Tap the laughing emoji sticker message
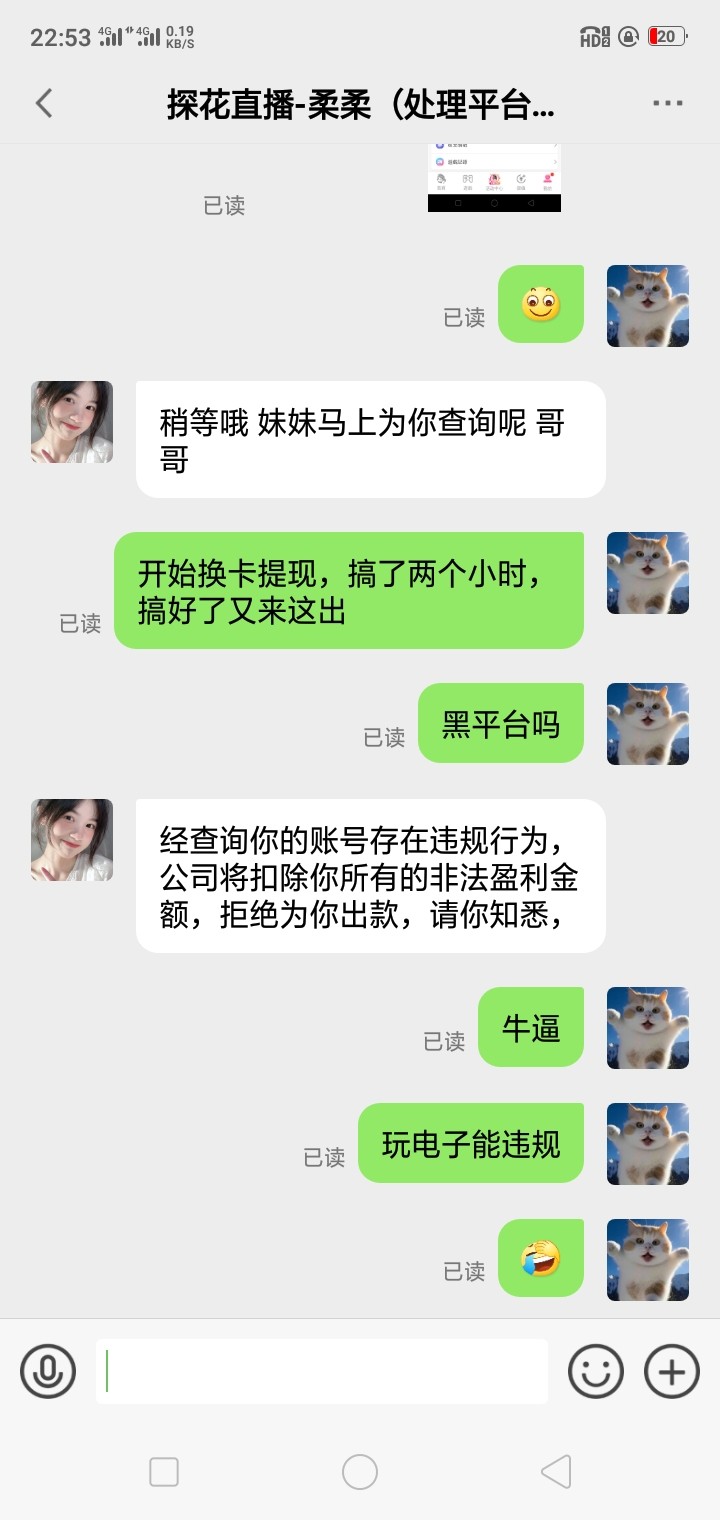Viewport: 720px width, 1520px height. (540, 1259)
